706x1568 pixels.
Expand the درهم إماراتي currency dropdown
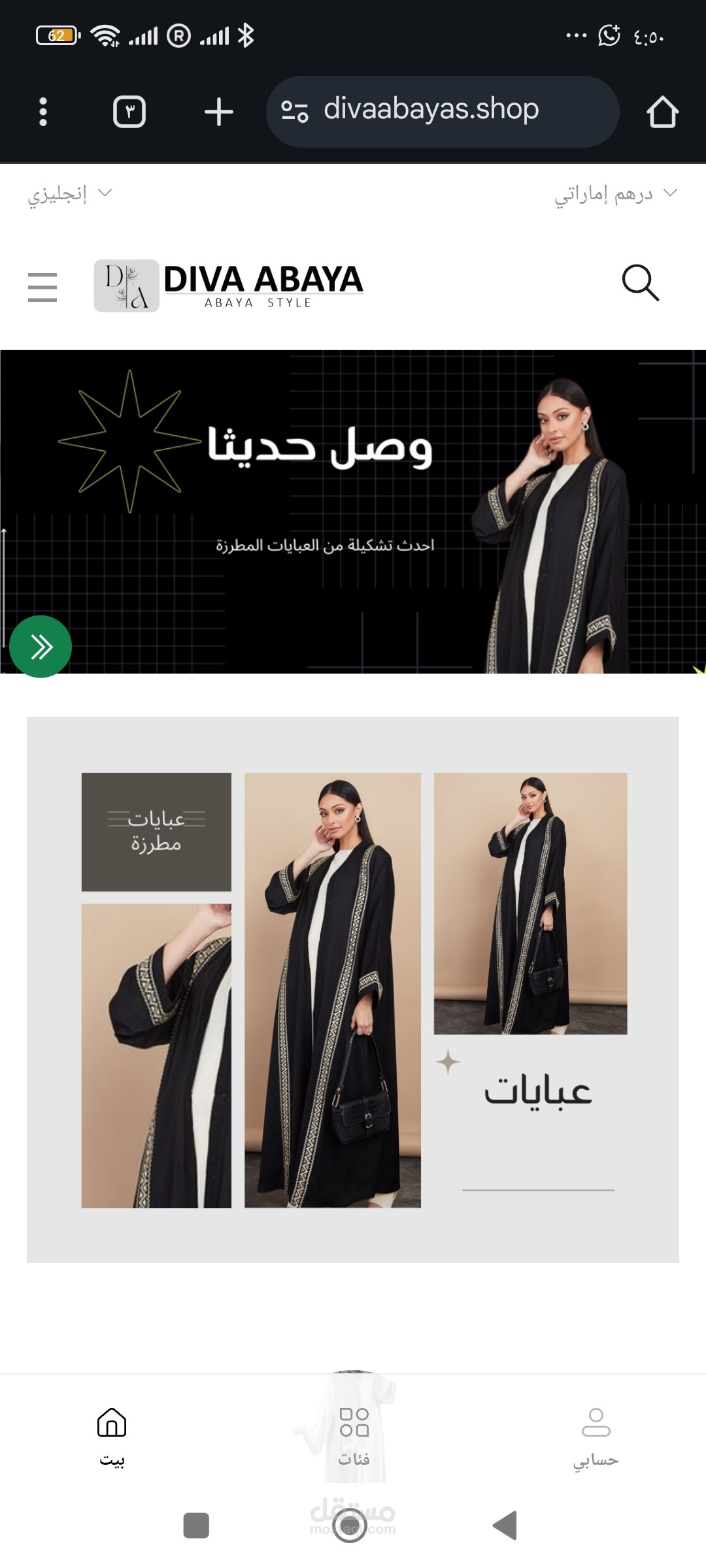(x=616, y=194)
